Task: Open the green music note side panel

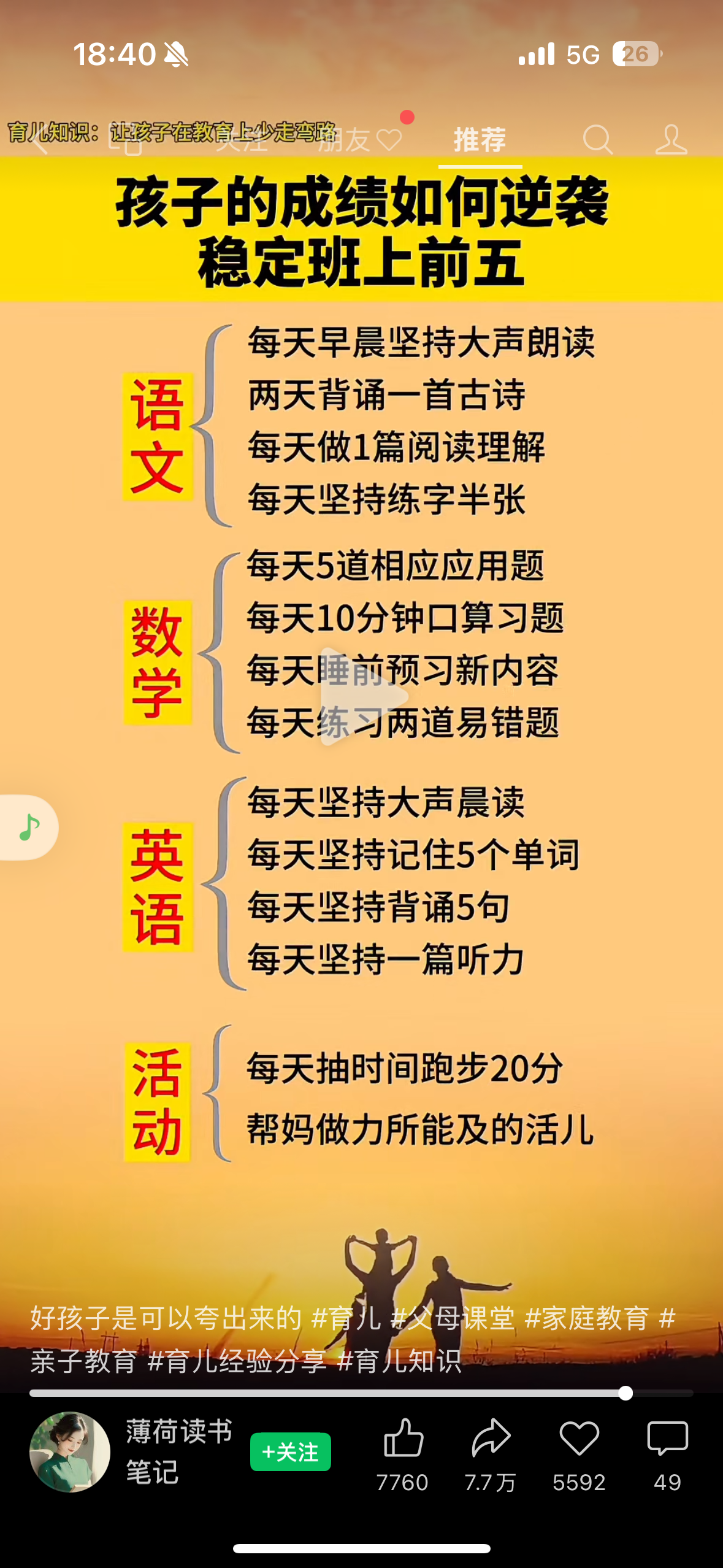Action: [29, 828]
